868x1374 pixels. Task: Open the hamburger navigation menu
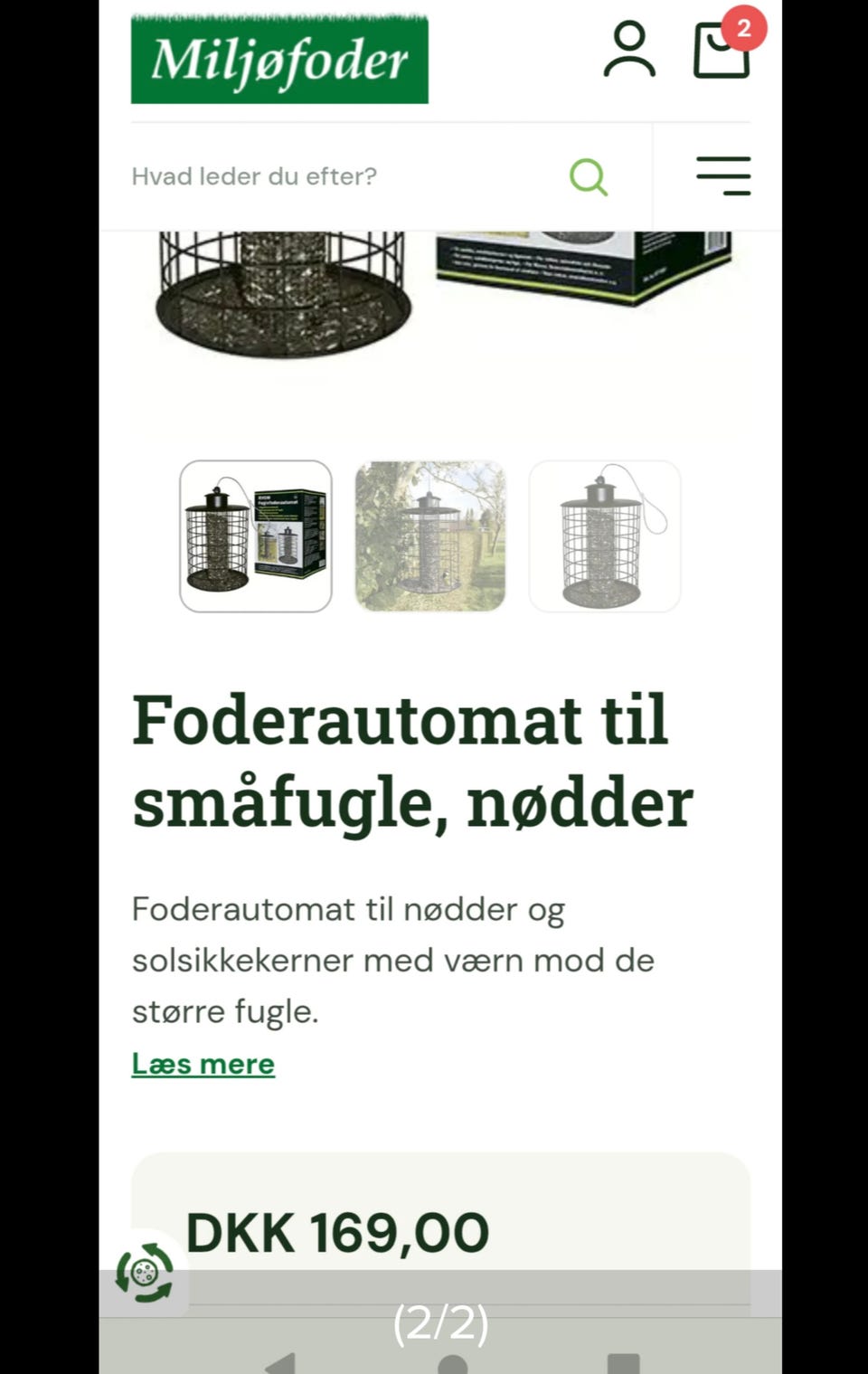(x=723, y=175)
